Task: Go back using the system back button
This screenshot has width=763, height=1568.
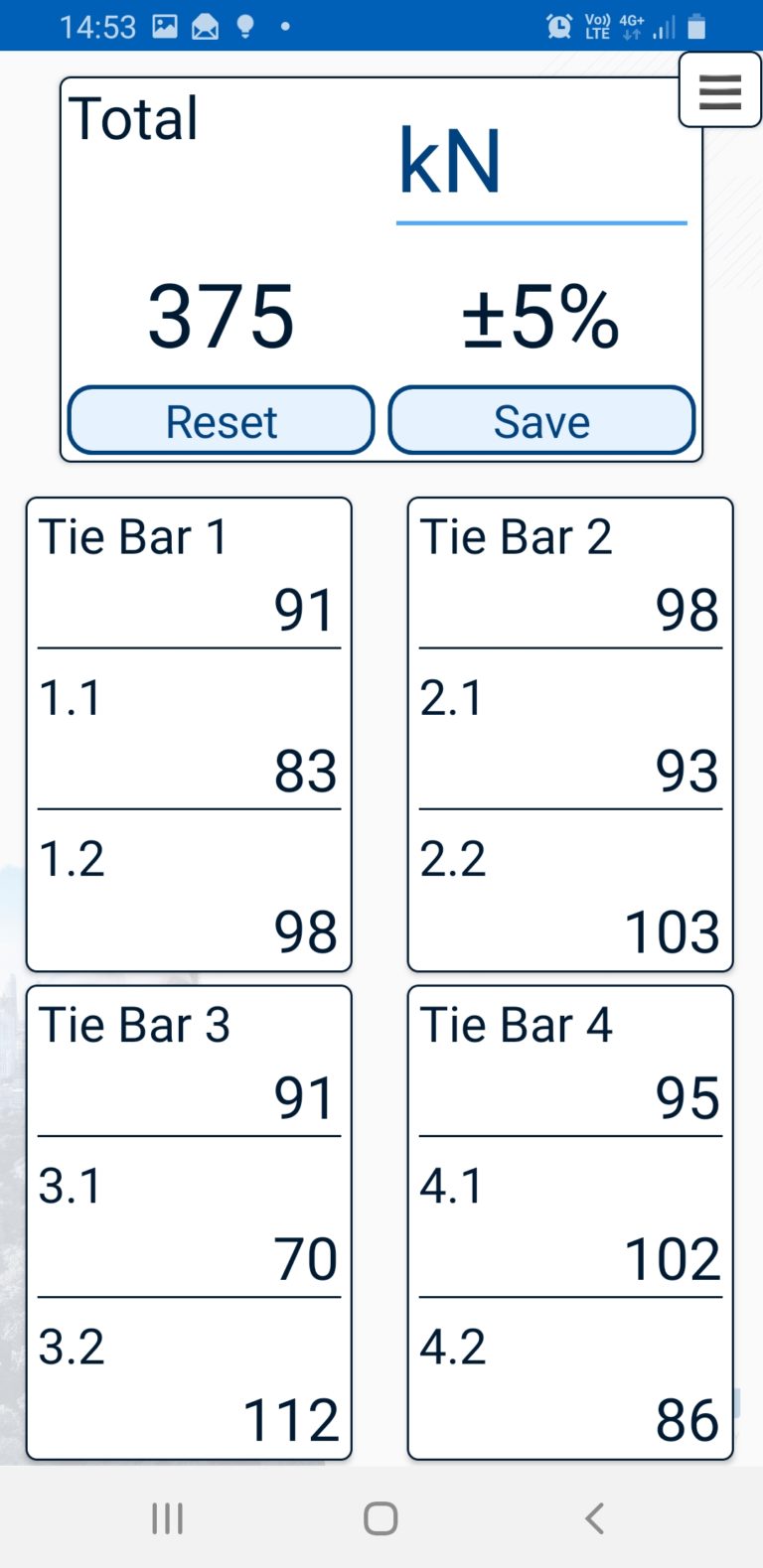Action: [594, 1517]
